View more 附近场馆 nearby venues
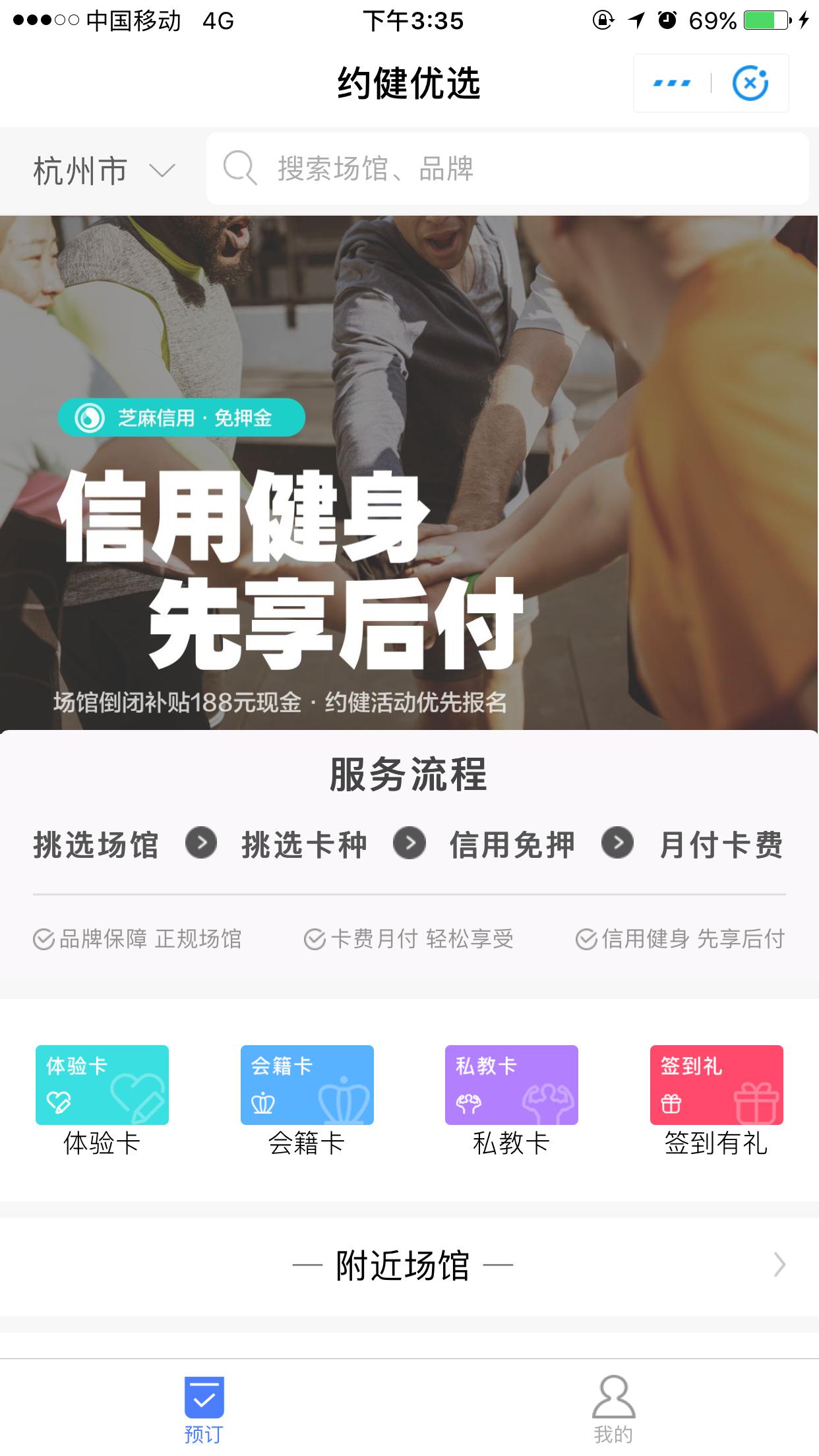 [x=779, y=1265]
